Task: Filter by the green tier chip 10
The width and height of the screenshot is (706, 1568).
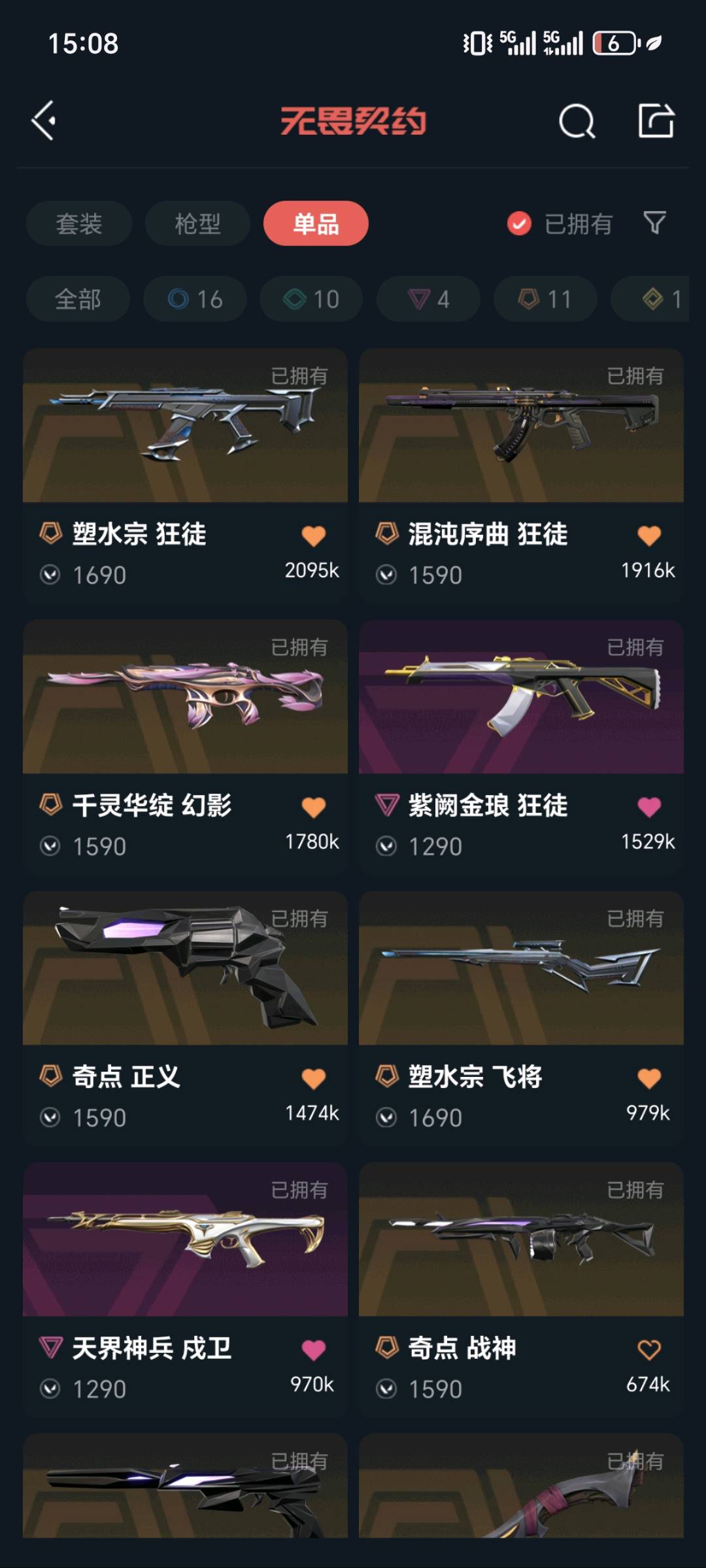Action: [x=311, y=299]
